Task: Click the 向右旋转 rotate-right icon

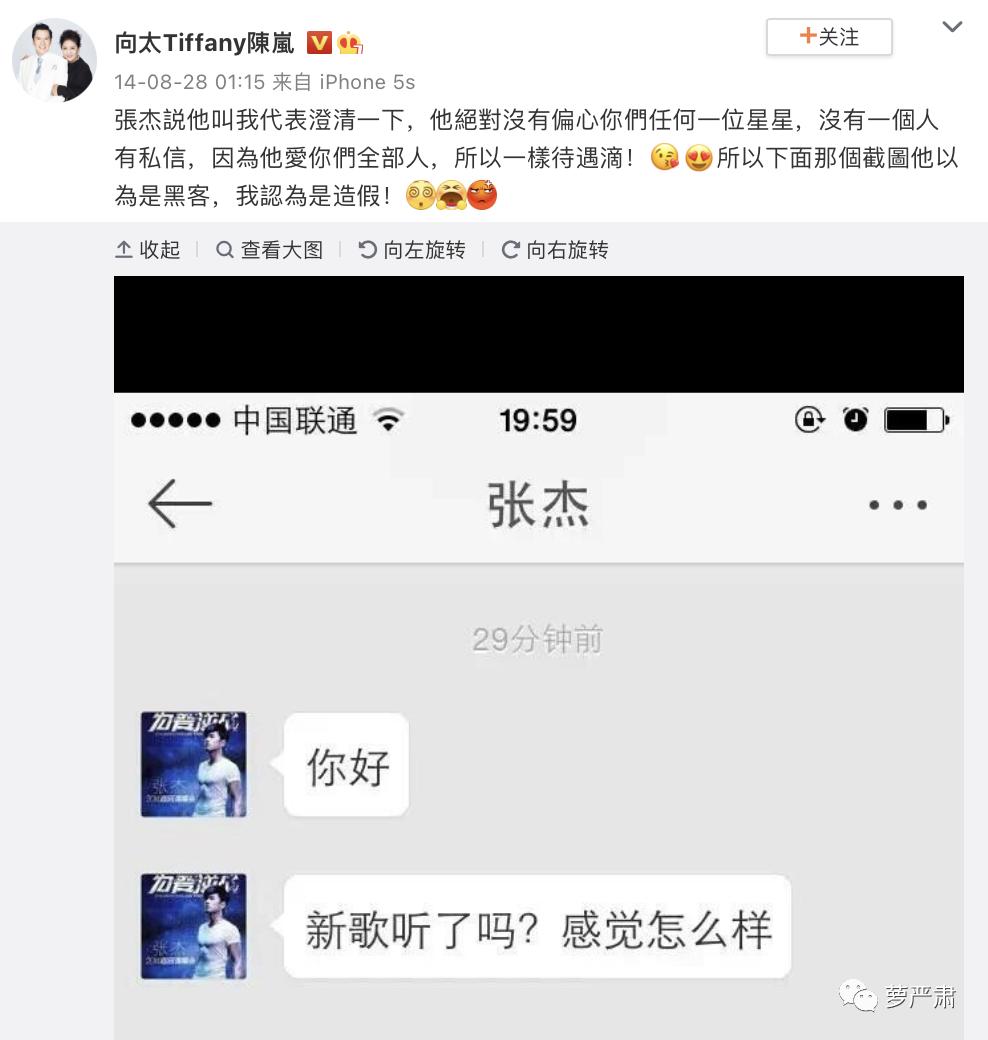Action: click(511, 250)
